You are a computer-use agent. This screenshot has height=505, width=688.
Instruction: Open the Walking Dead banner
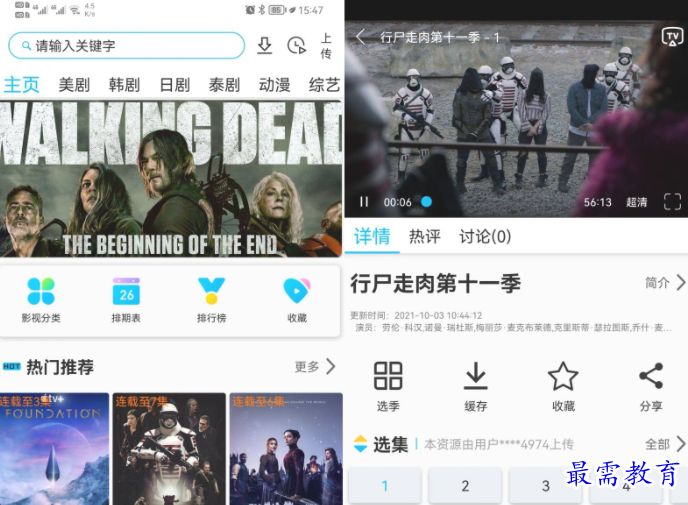coord(171,178)
